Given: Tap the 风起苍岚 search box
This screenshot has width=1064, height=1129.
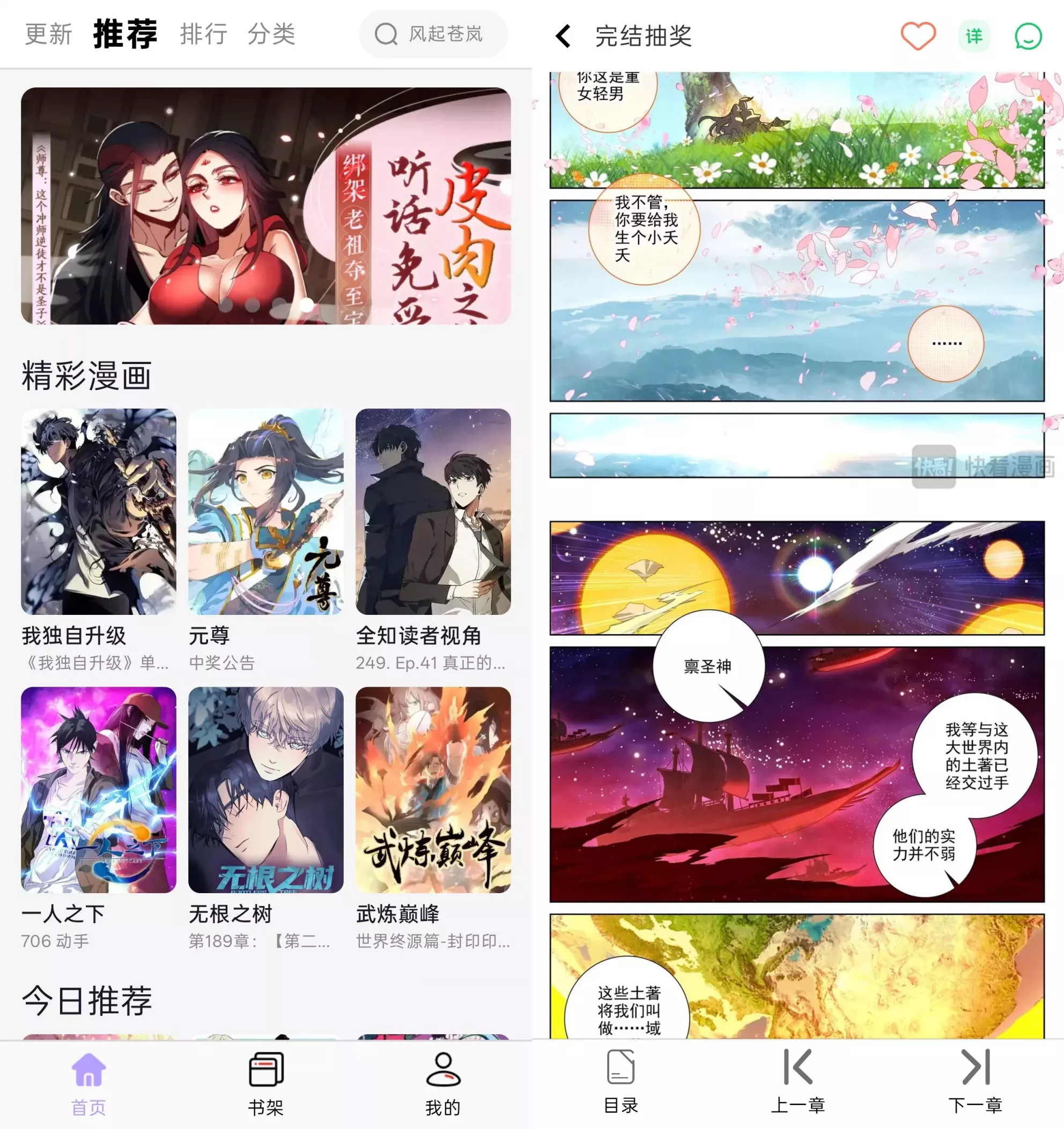Looking at the screenshot, I should 433,34.
